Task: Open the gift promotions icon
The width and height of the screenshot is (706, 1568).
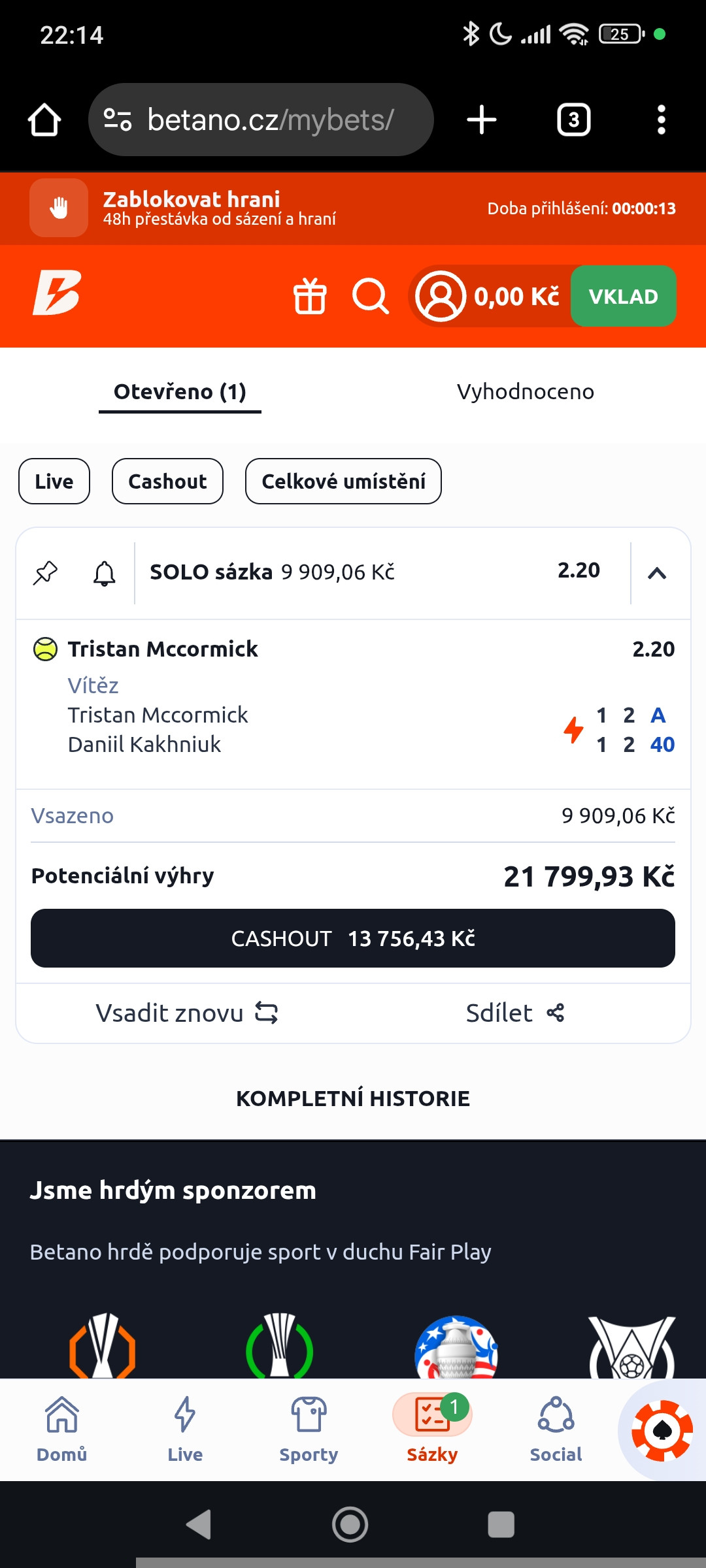Action: 309,297
